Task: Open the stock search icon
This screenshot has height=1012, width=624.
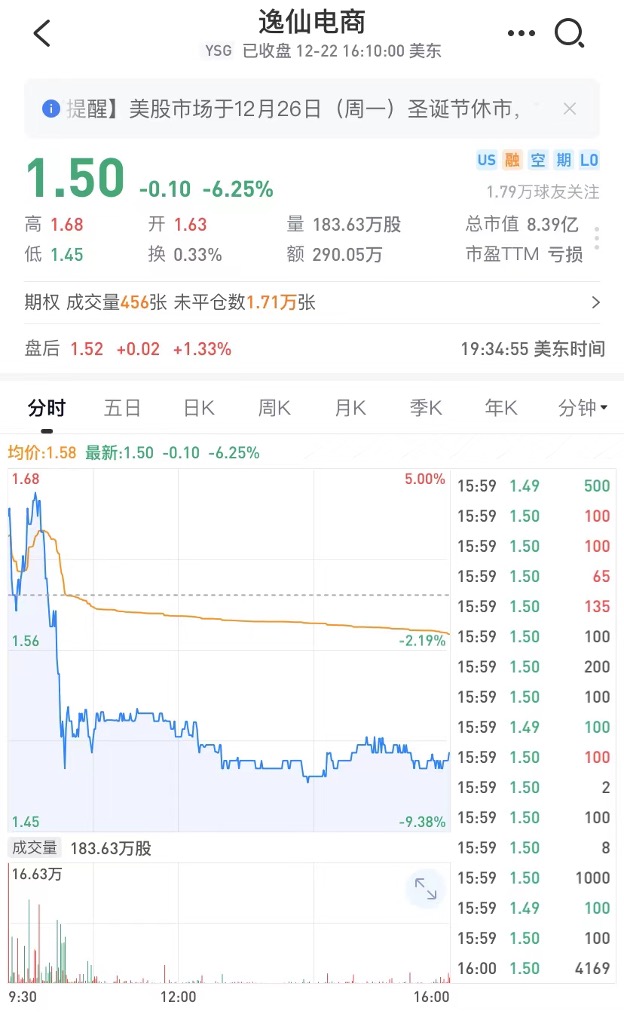Action: 569,33
